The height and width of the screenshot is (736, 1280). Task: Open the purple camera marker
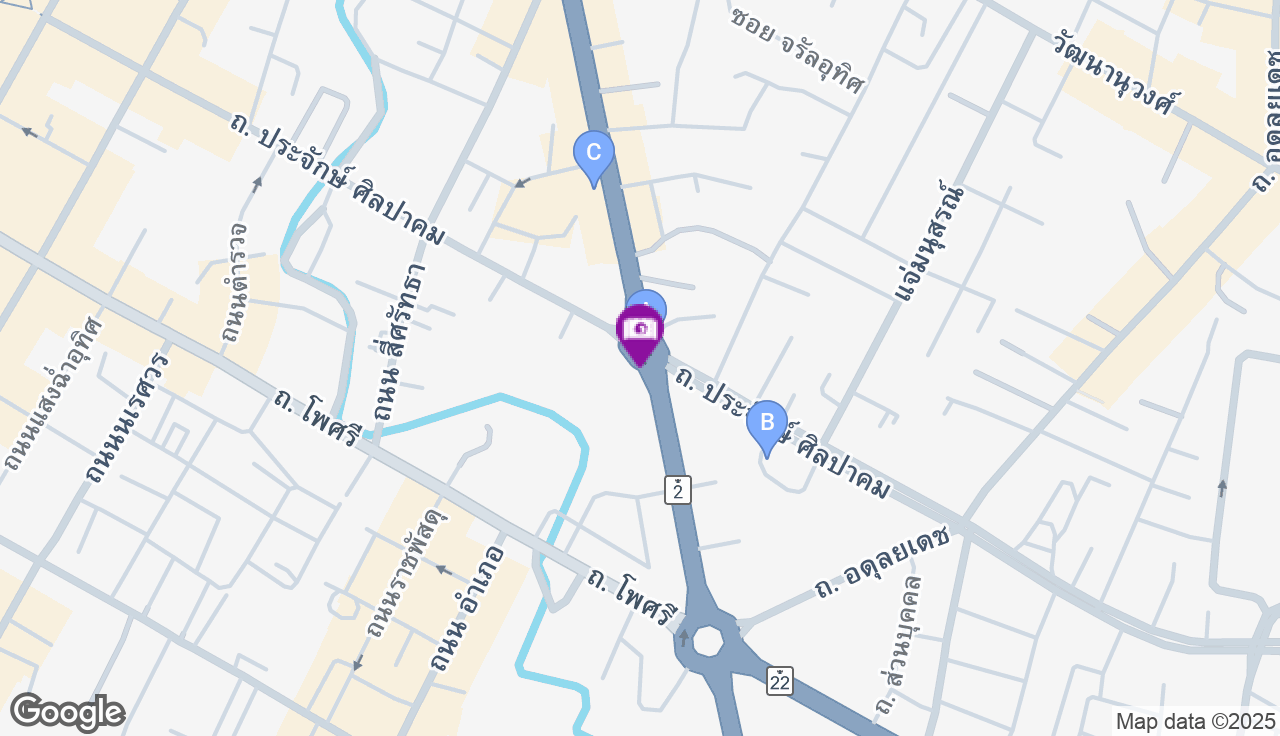pyautogui.click(x=640, y=332)
